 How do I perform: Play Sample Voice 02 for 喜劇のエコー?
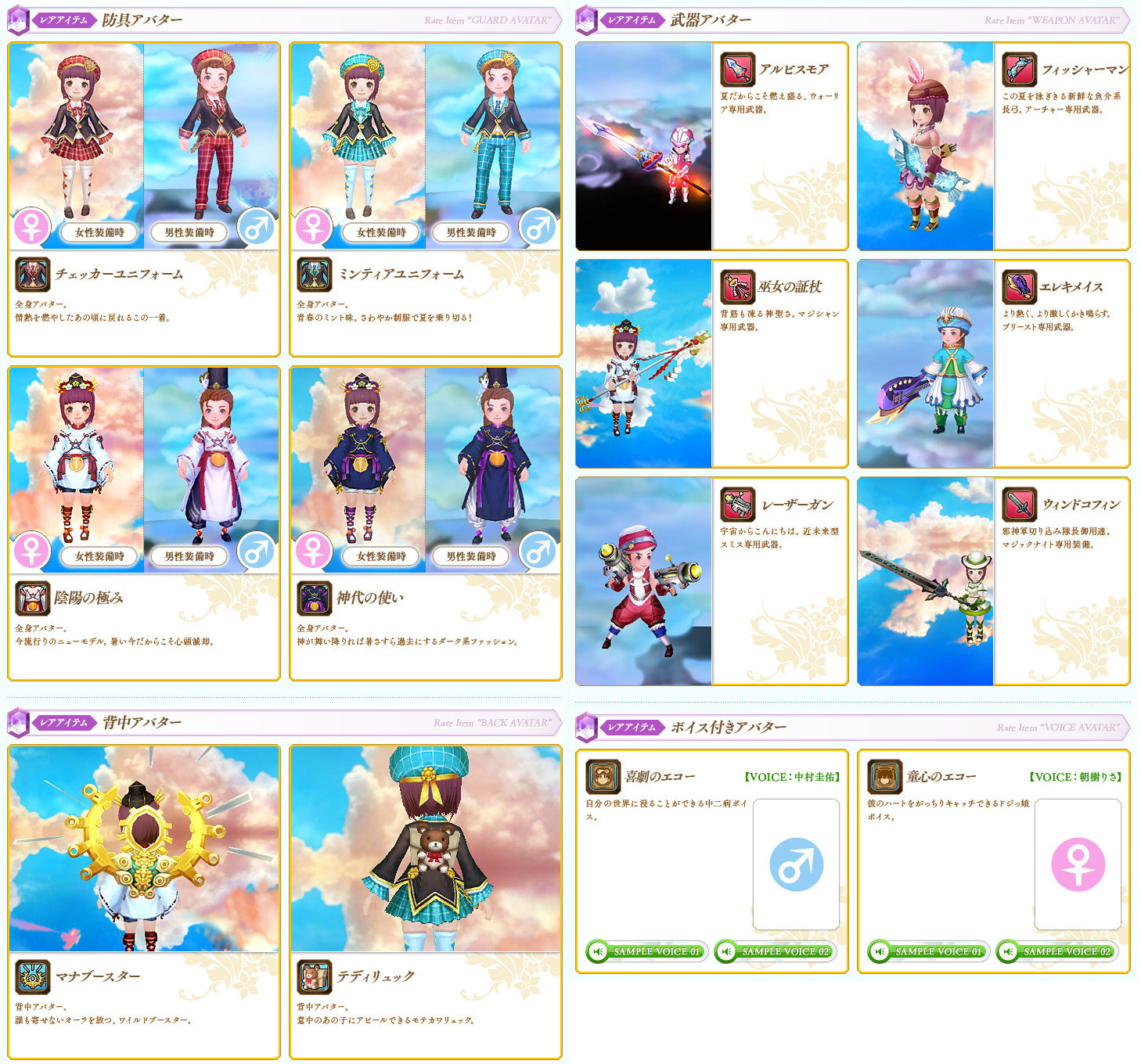tap(776, 951)
